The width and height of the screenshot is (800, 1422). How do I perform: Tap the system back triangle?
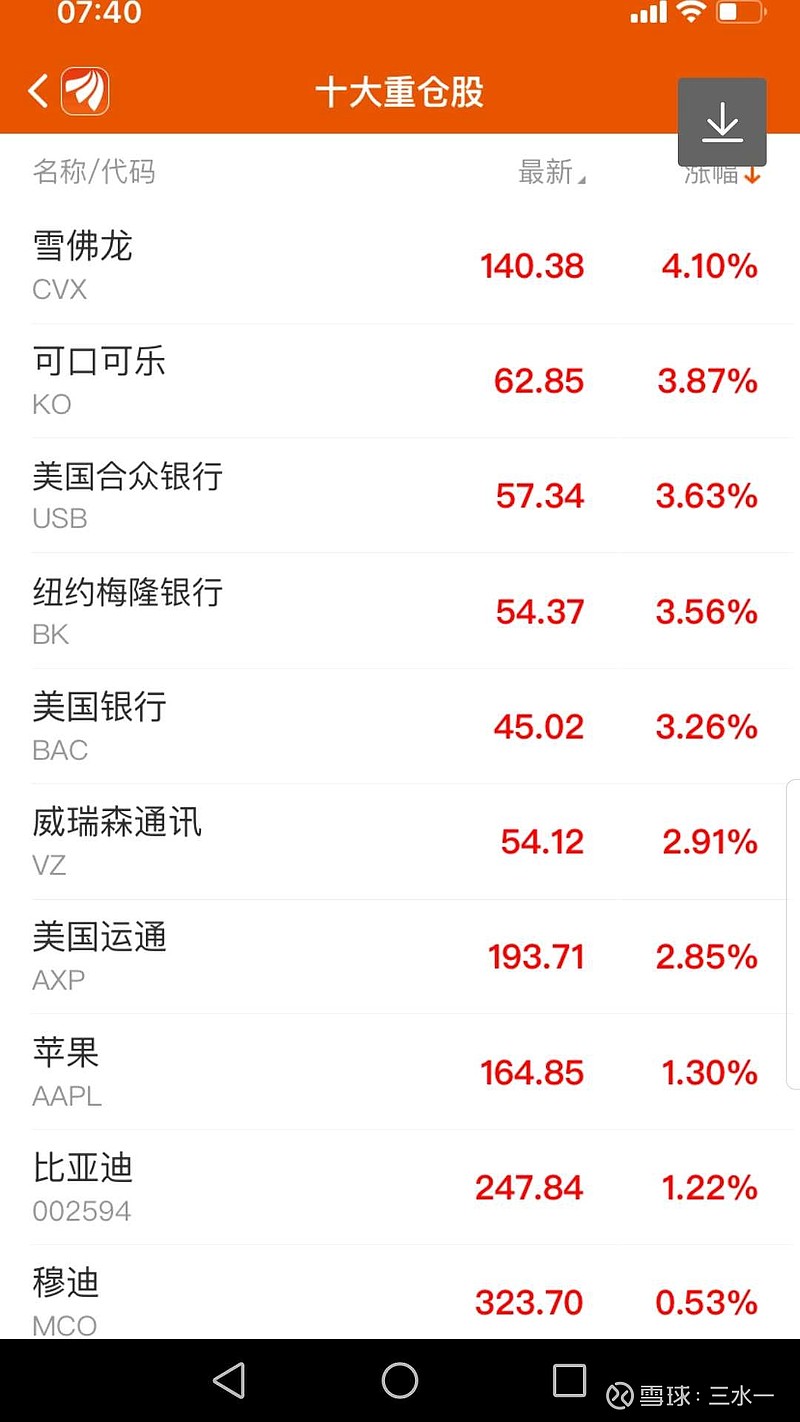point(230,1381)
